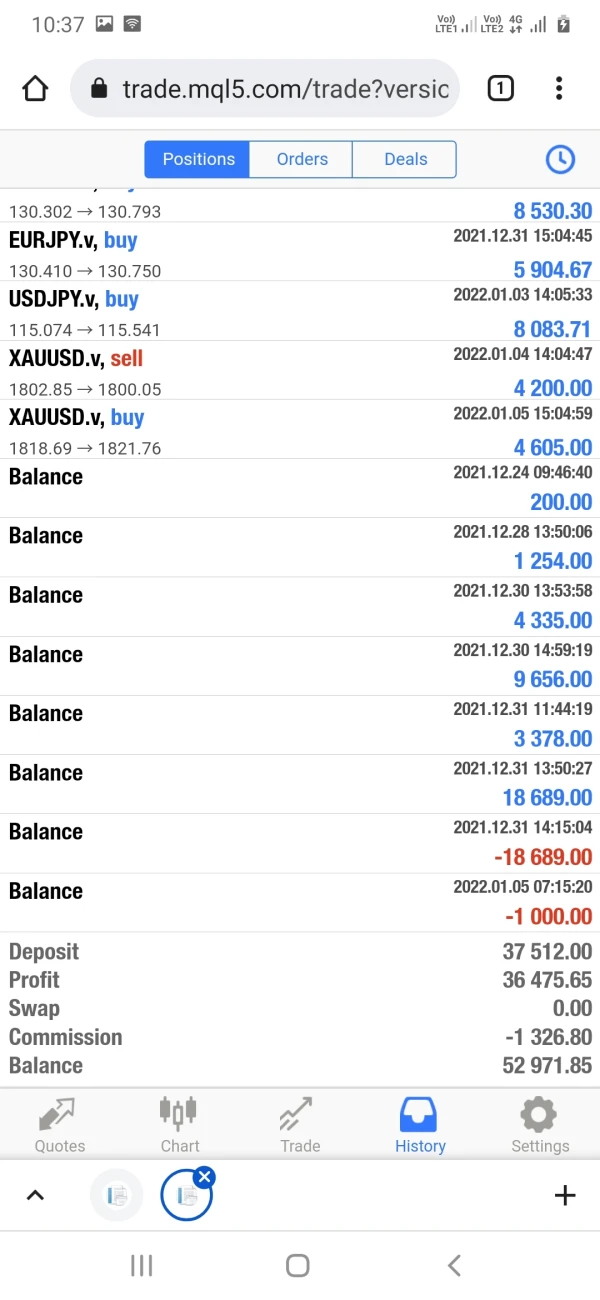Switch to the Chart tab
The height and width of the screenshot is (1300, 600).
(x=180, y=1125)
